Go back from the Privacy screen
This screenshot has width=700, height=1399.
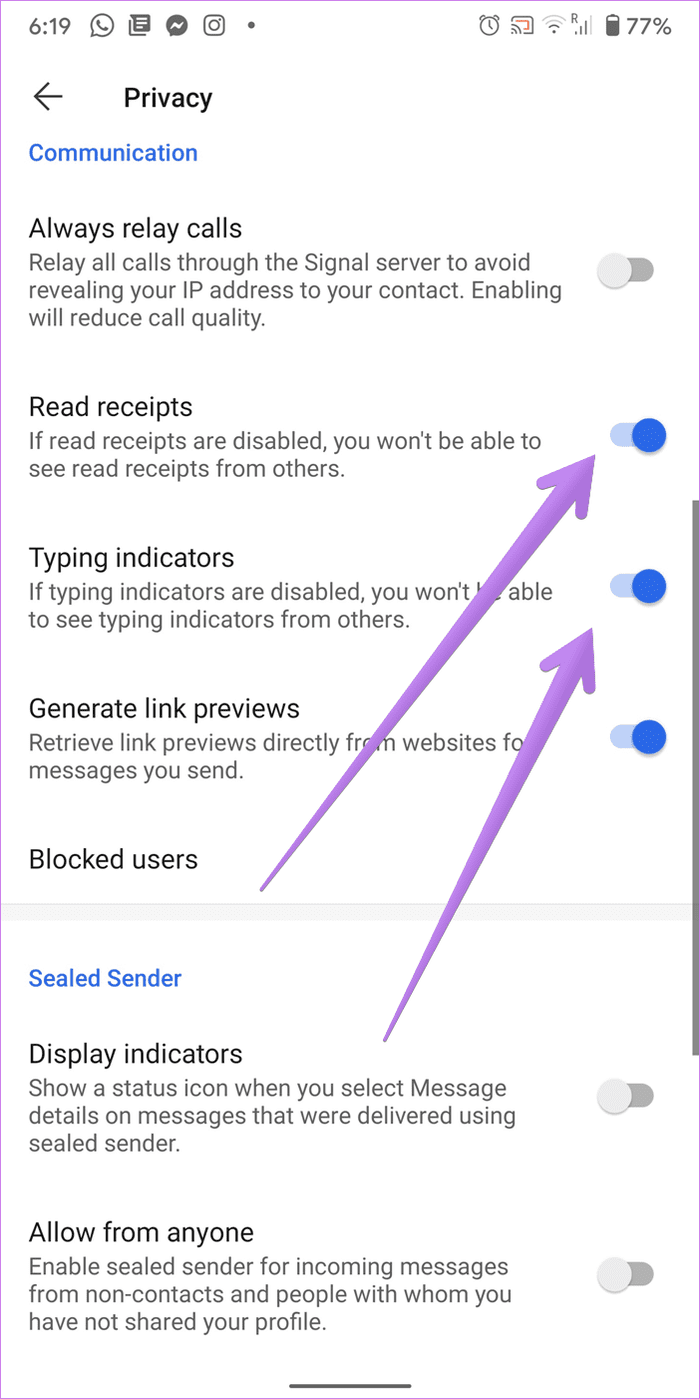click(47, 97)
